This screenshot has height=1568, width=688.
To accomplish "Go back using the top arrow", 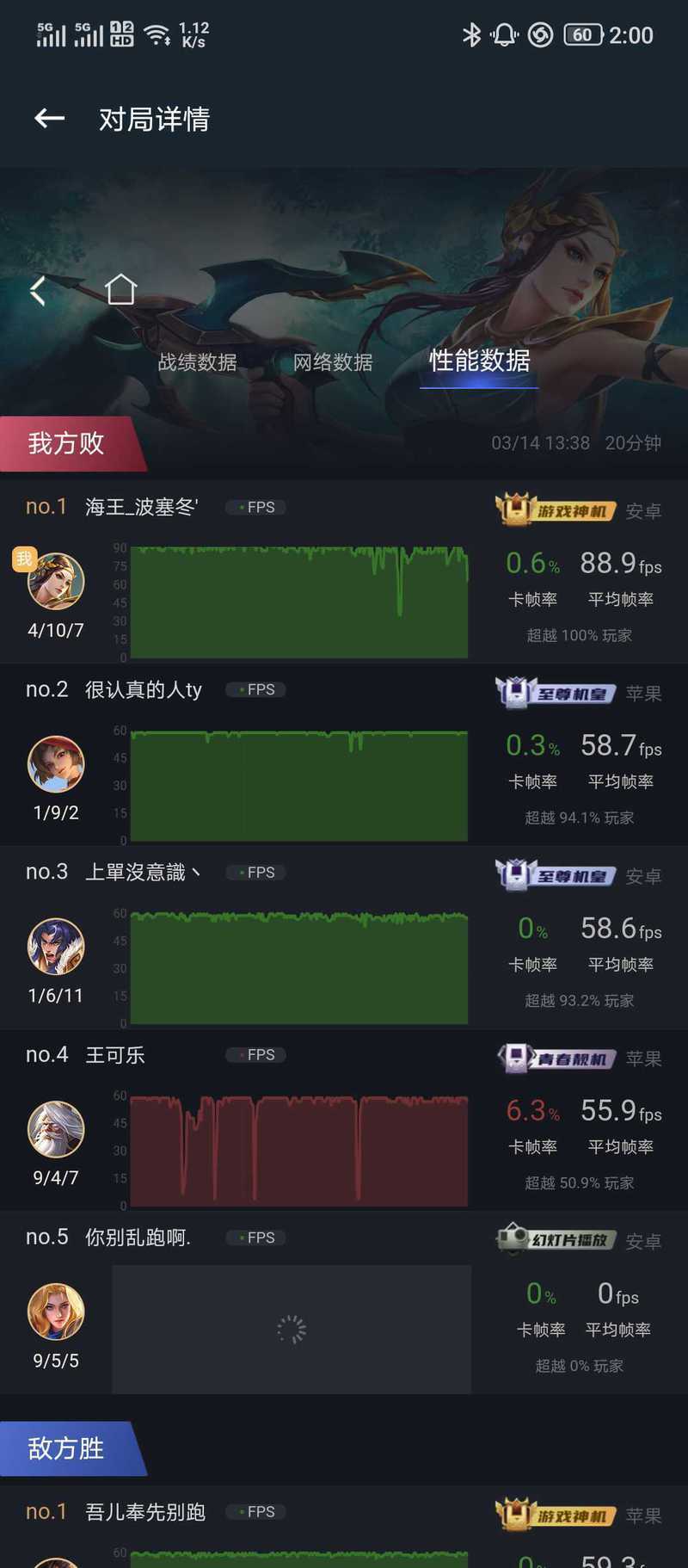I will pyautogui.click(x=49, y=119).
